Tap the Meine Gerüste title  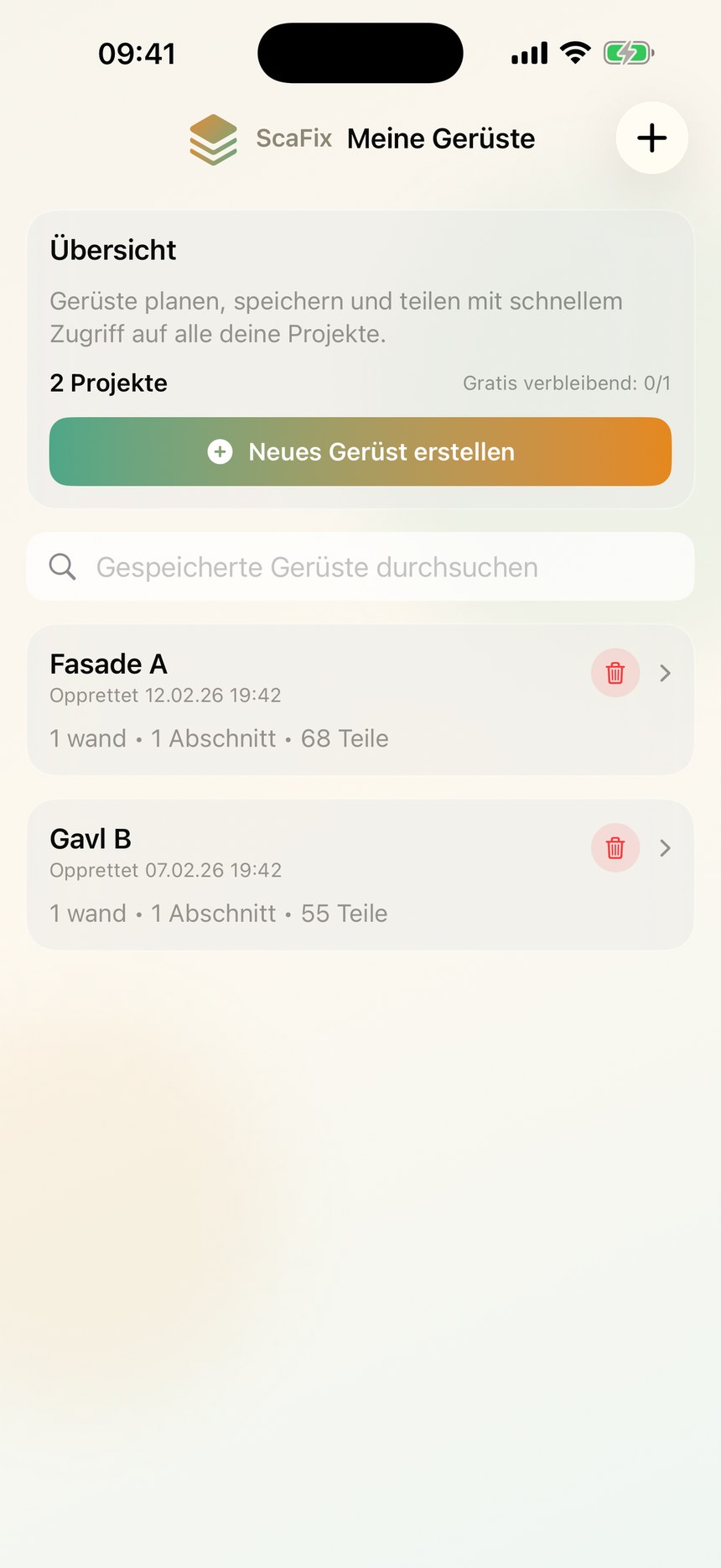(440, 138)
